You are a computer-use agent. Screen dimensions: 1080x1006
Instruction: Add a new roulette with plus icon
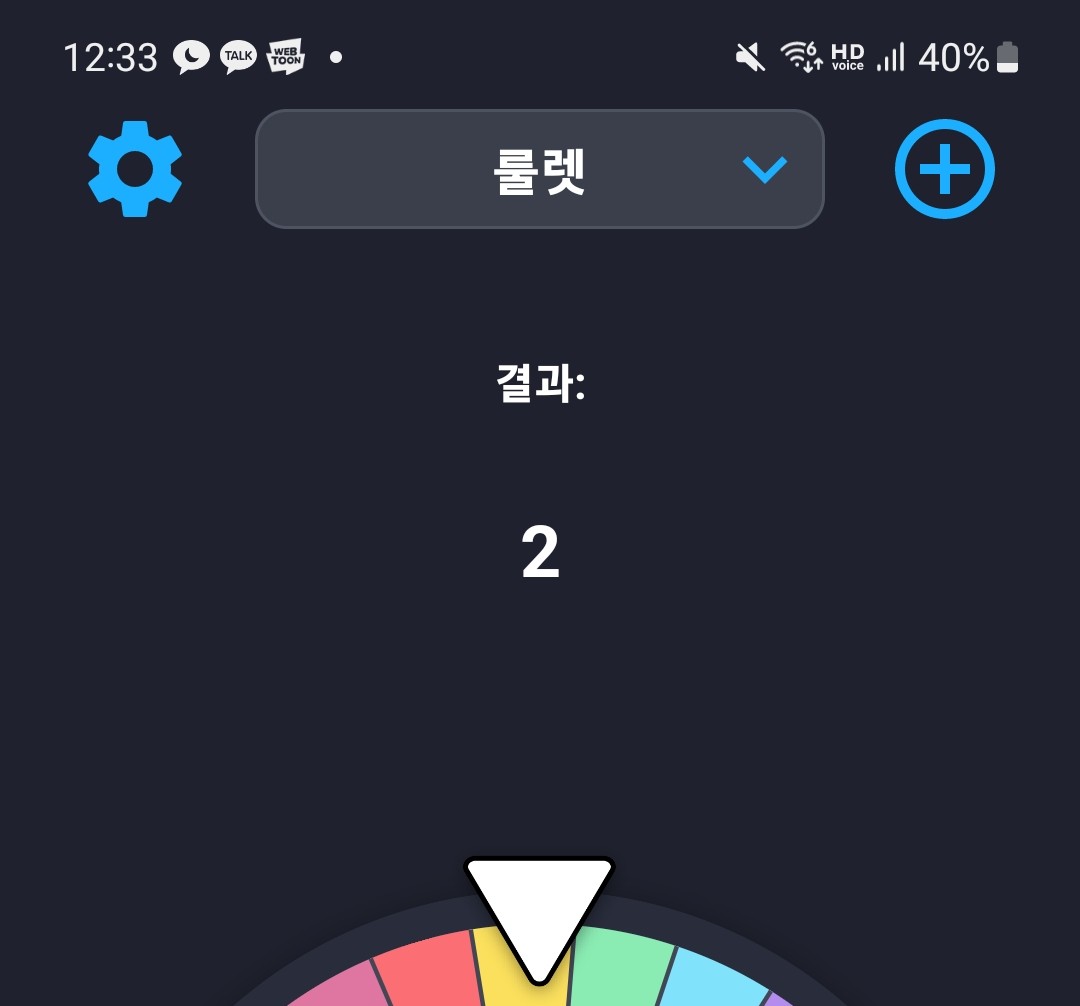coord(944,169)
